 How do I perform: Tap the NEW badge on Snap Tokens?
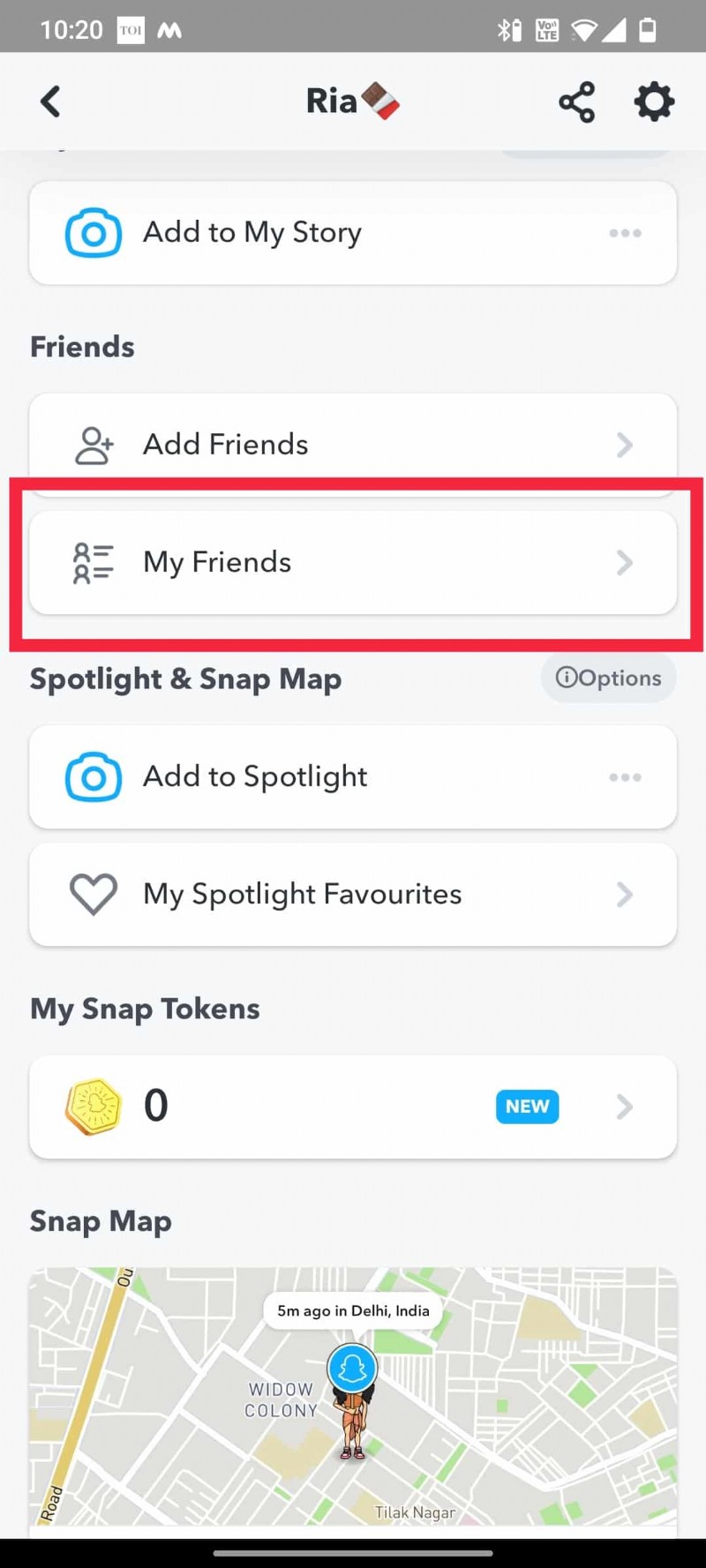click(527, 1107)
